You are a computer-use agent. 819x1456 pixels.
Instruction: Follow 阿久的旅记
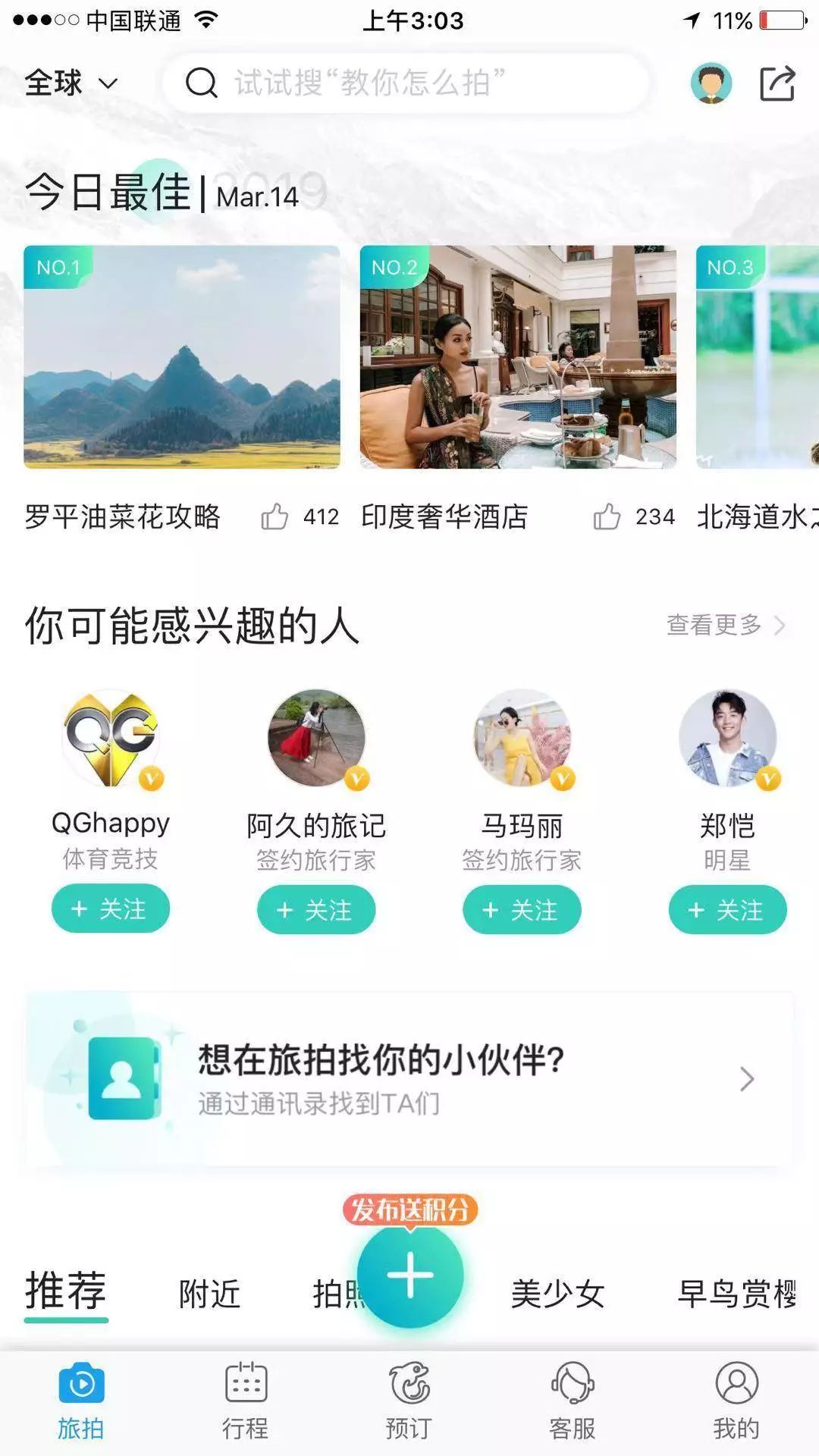316,909
